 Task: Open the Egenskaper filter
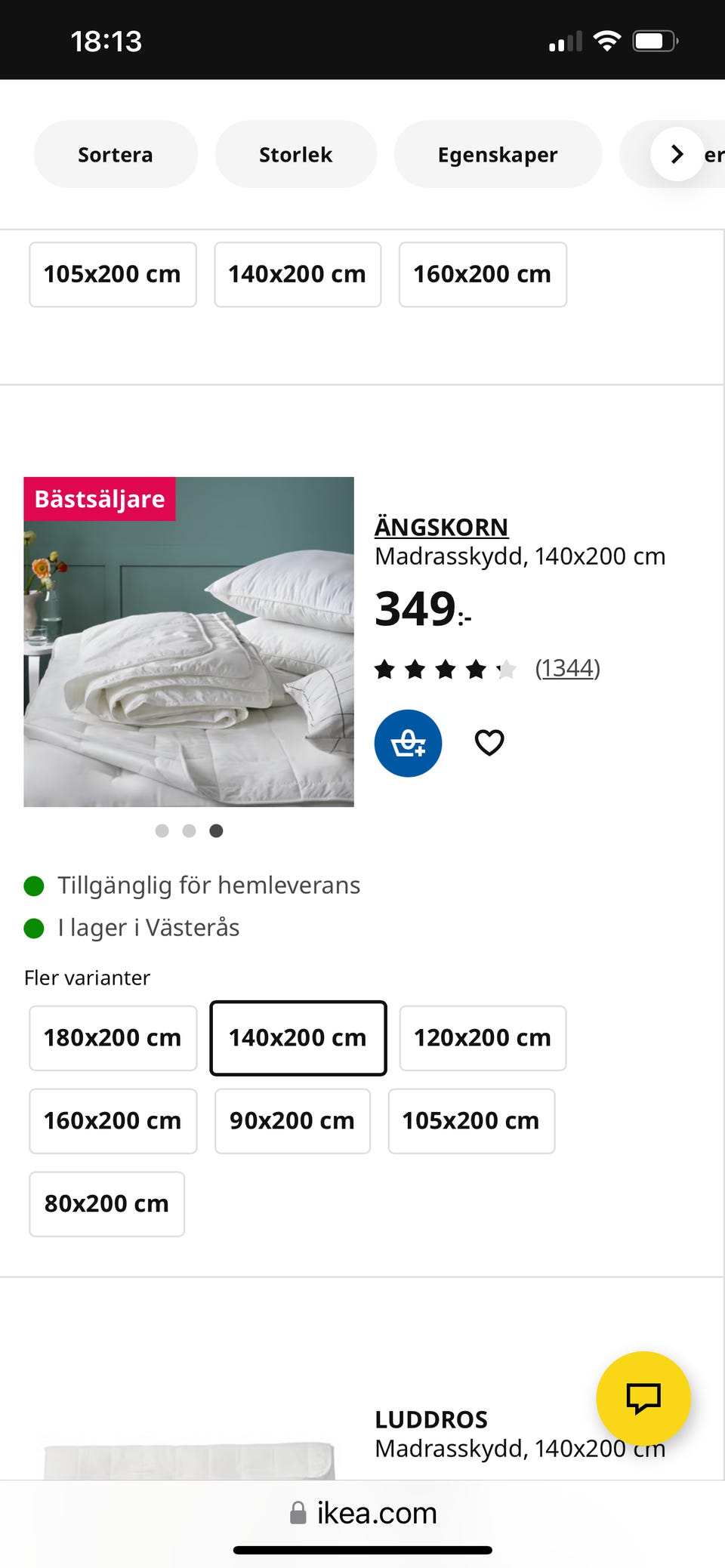(x=498, y=154)
